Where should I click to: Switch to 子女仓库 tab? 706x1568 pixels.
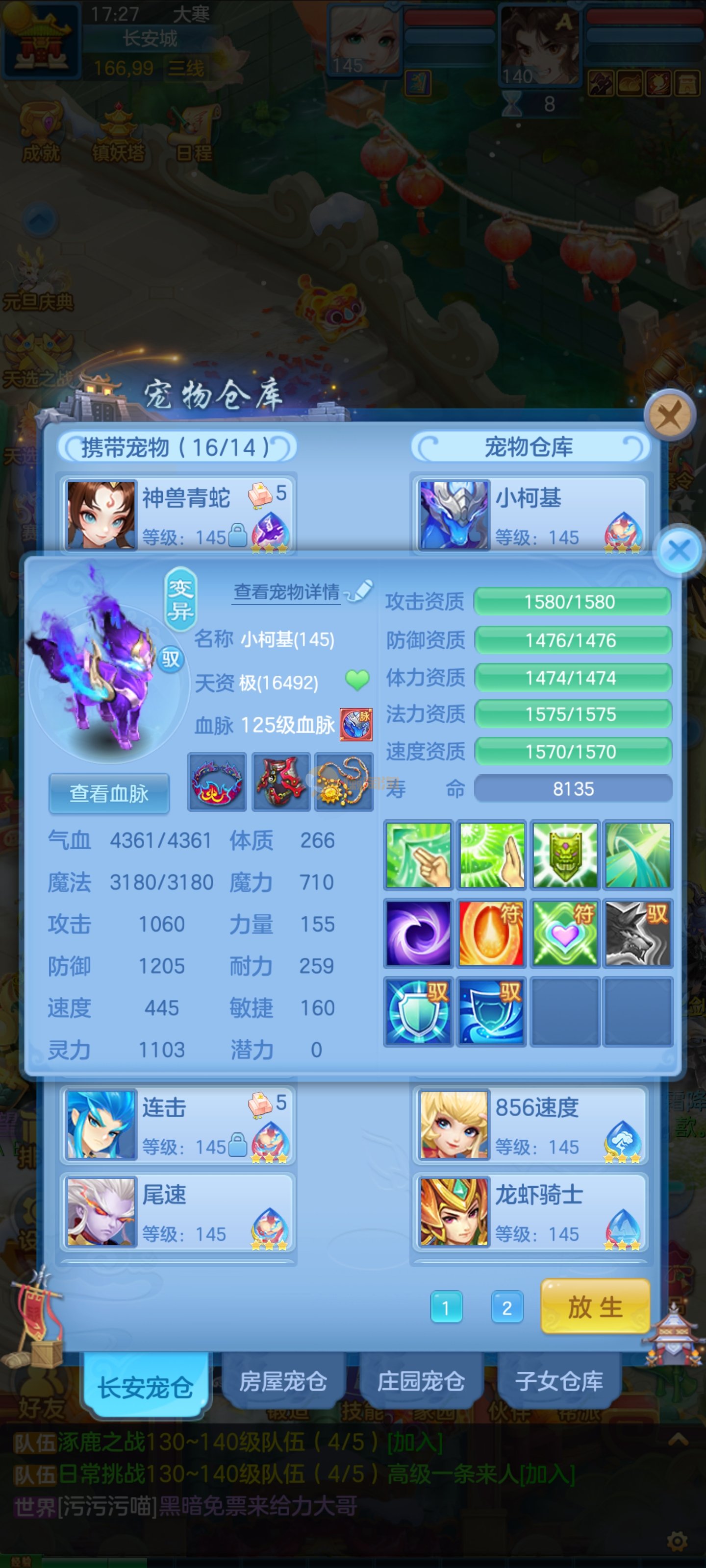pos(558,1381)
